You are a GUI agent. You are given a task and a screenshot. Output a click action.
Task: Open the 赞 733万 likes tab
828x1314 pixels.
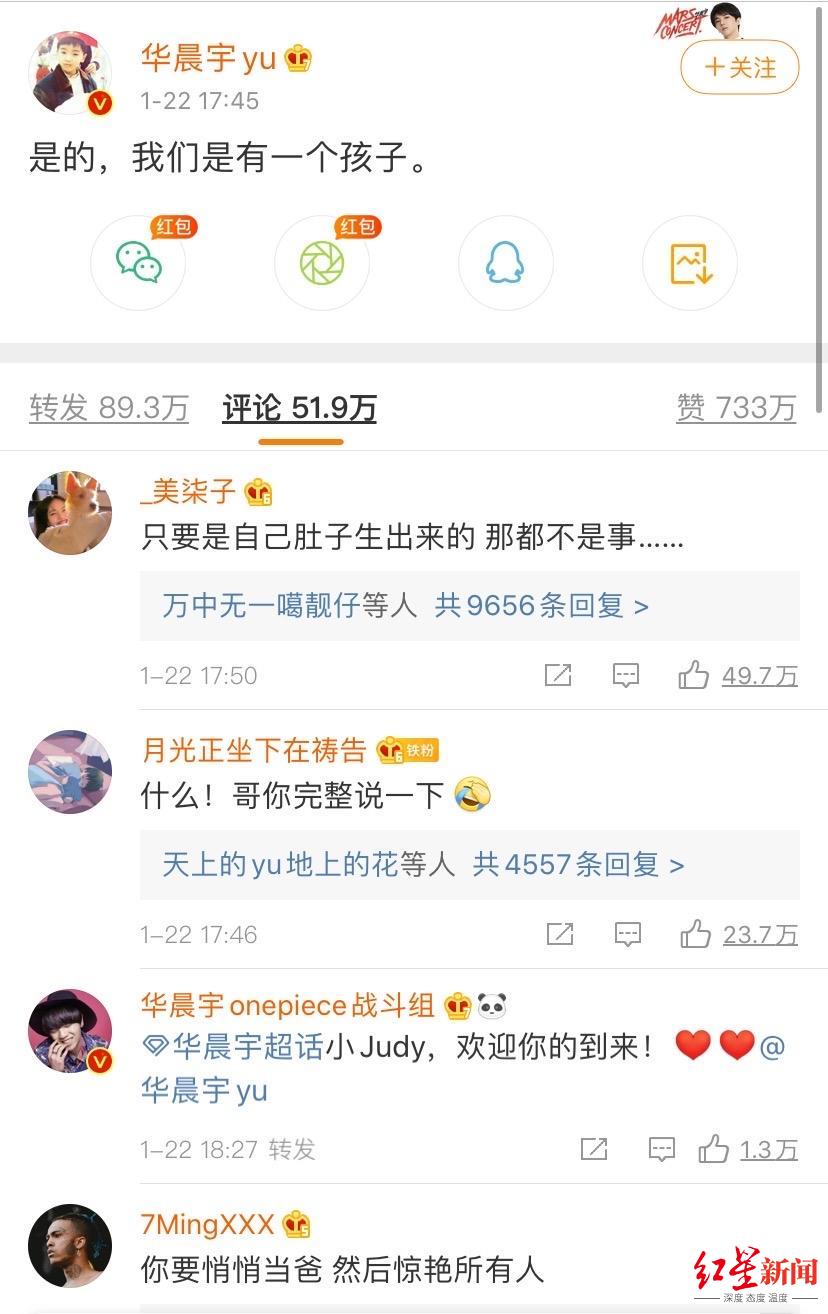point(736,408)
